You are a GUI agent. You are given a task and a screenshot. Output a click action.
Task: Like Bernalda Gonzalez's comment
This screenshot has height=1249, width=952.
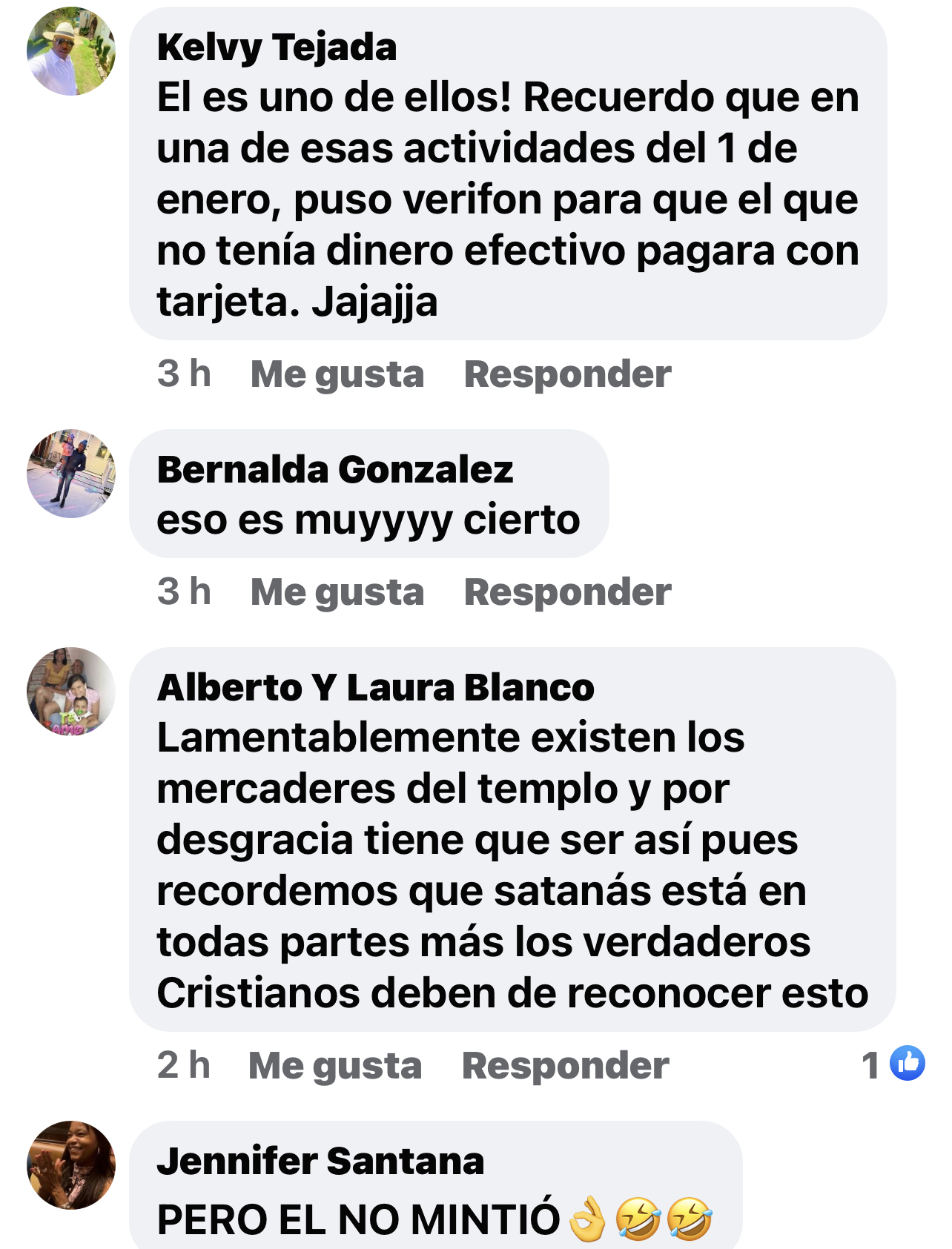point(337,592)
